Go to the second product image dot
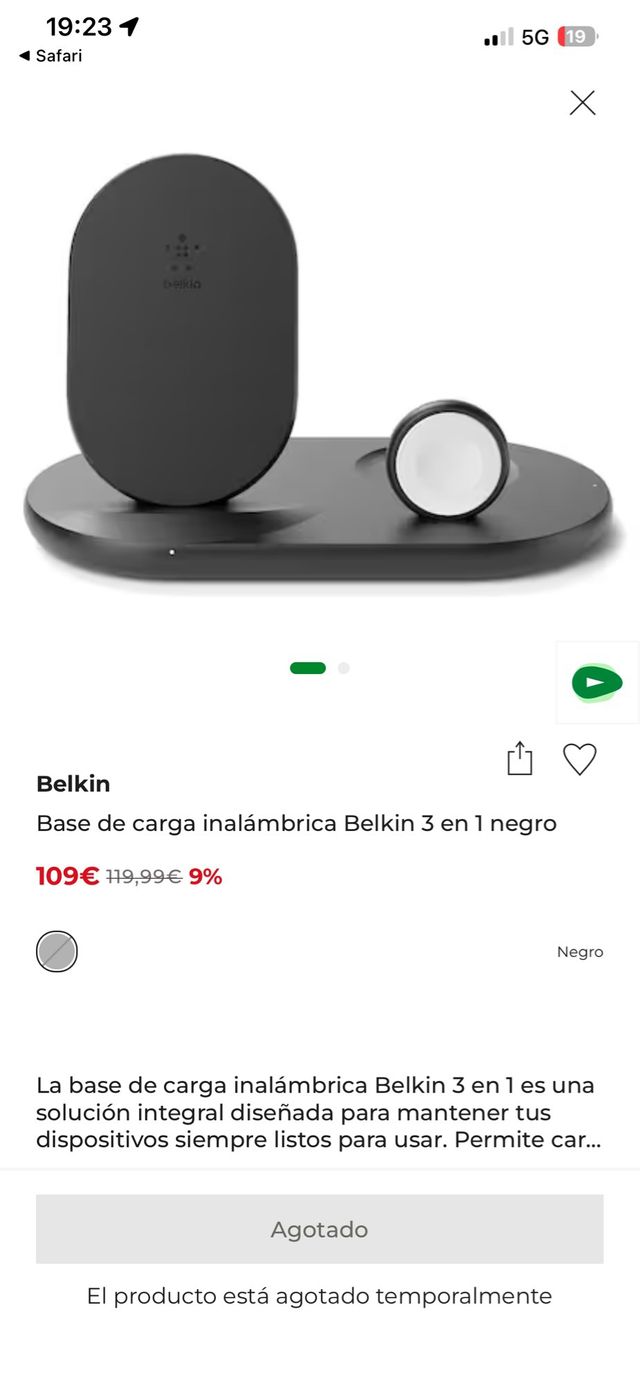This screenshot has width=640, height=1384. point(344,668)
